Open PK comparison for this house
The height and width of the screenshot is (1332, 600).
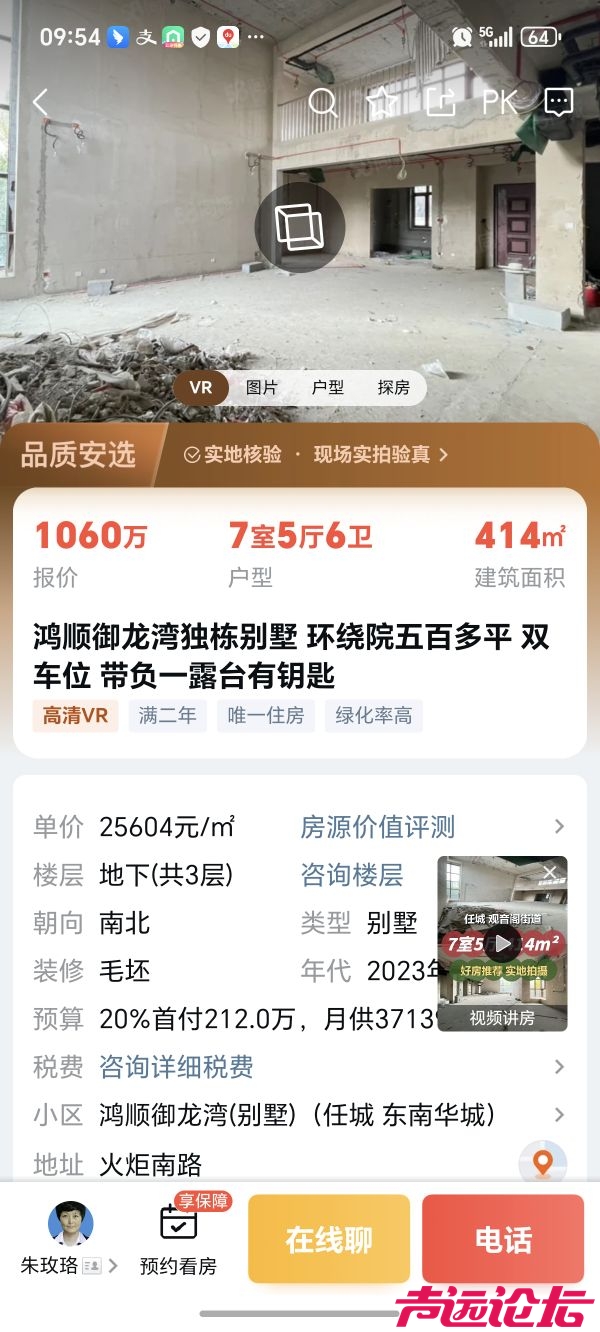click(x=500, y=102)
